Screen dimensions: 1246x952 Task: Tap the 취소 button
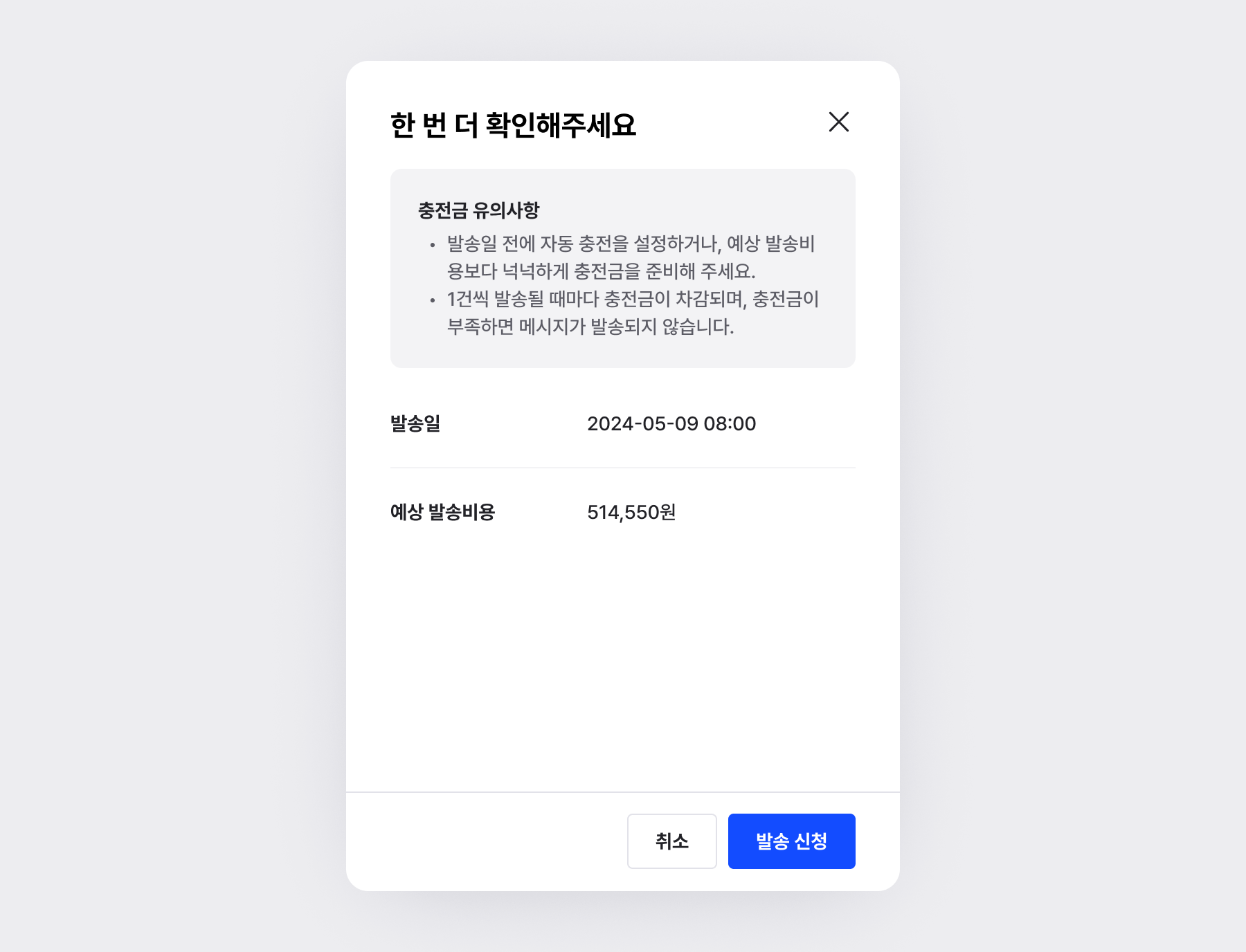671,841
